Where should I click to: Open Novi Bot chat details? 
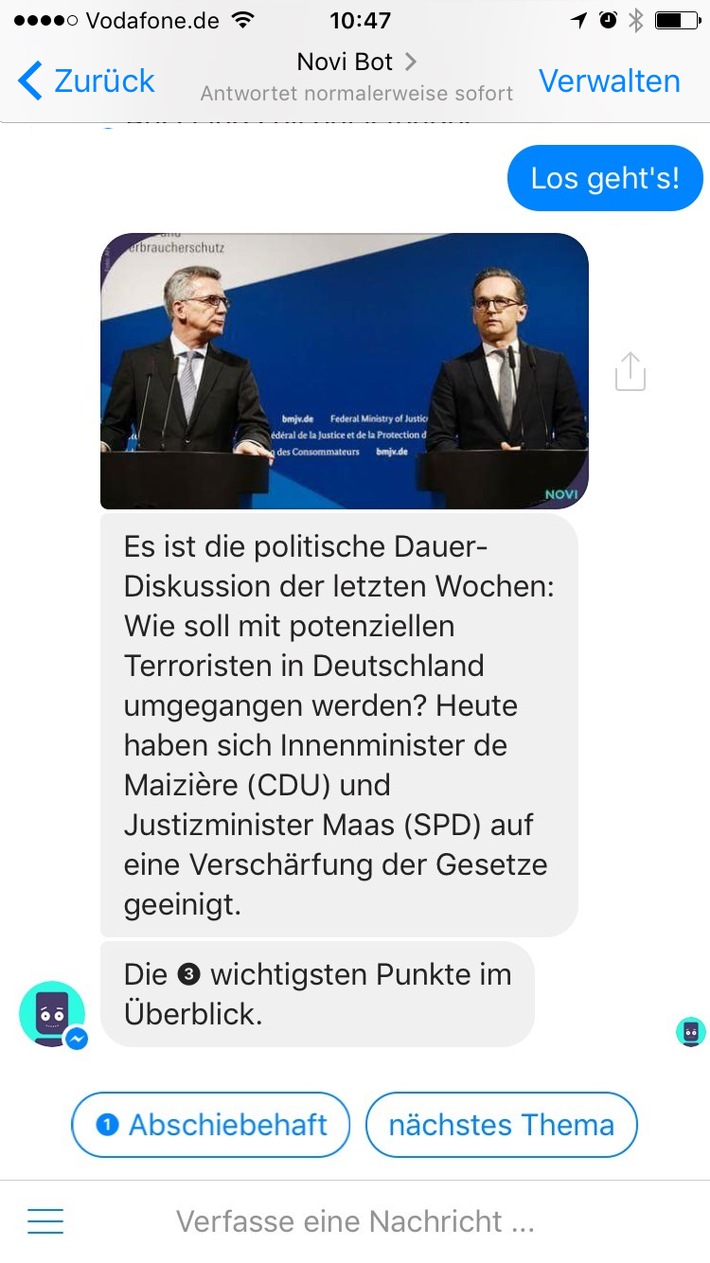click(356, 62)
